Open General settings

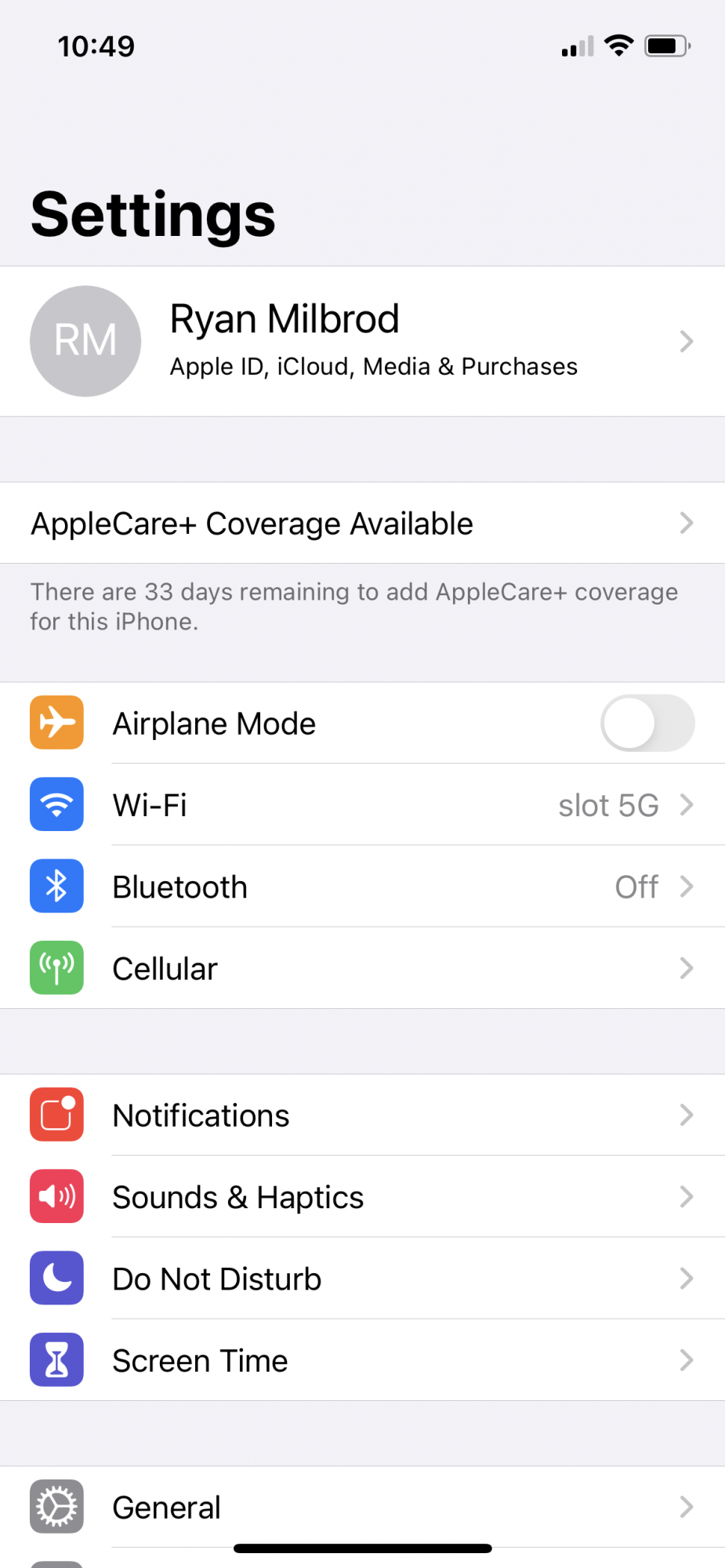click(362, 1507)
